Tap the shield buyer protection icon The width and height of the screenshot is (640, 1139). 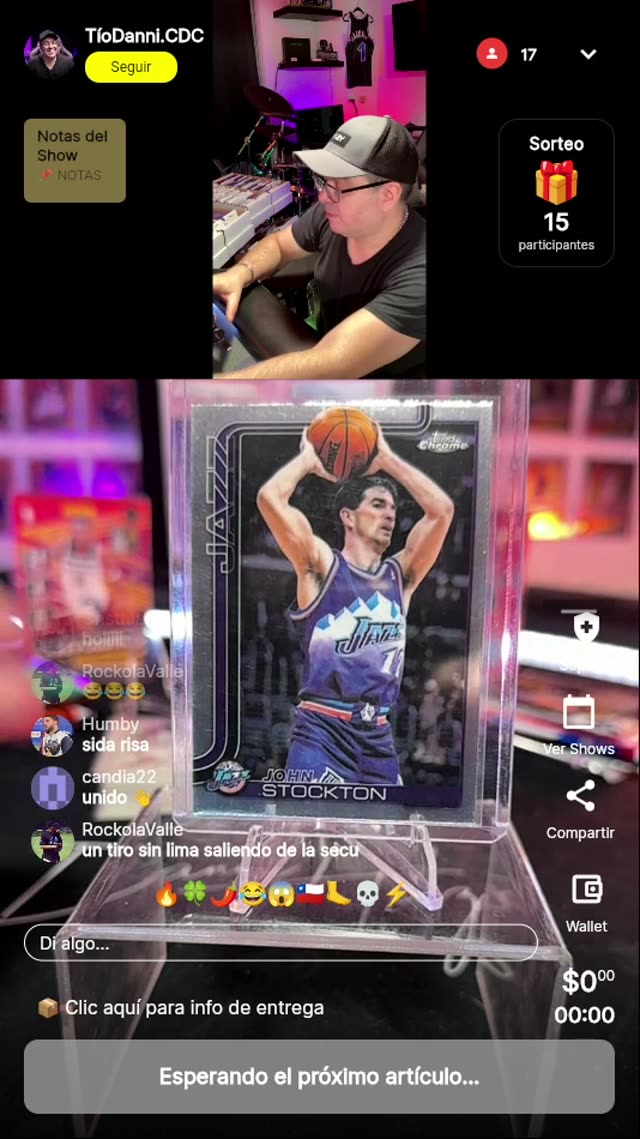[586, 628]
